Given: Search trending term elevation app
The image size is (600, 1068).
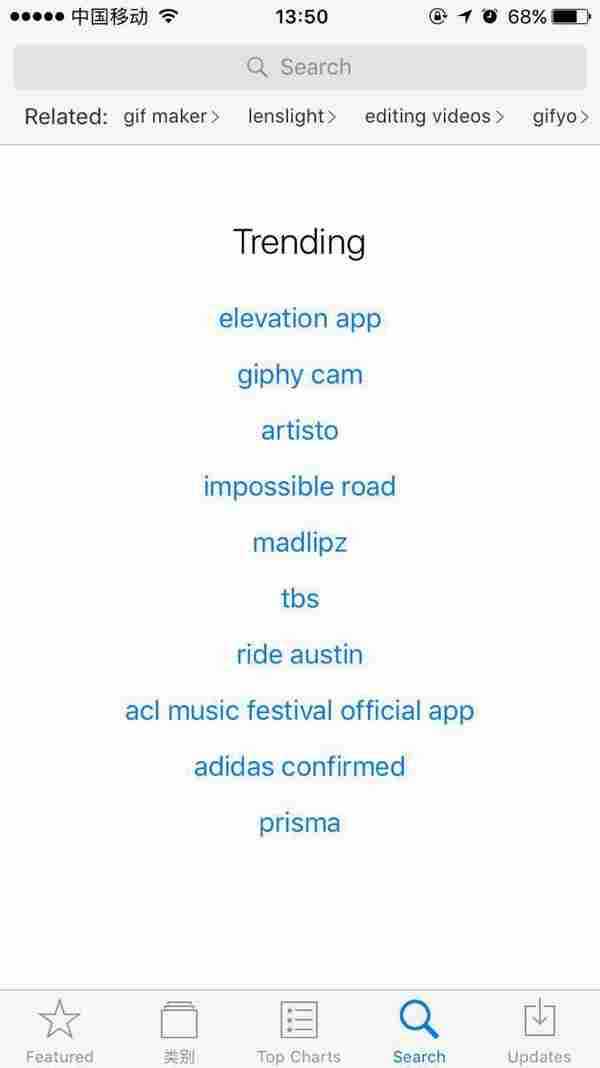Looking at the screenshot, I should (300, 319).
